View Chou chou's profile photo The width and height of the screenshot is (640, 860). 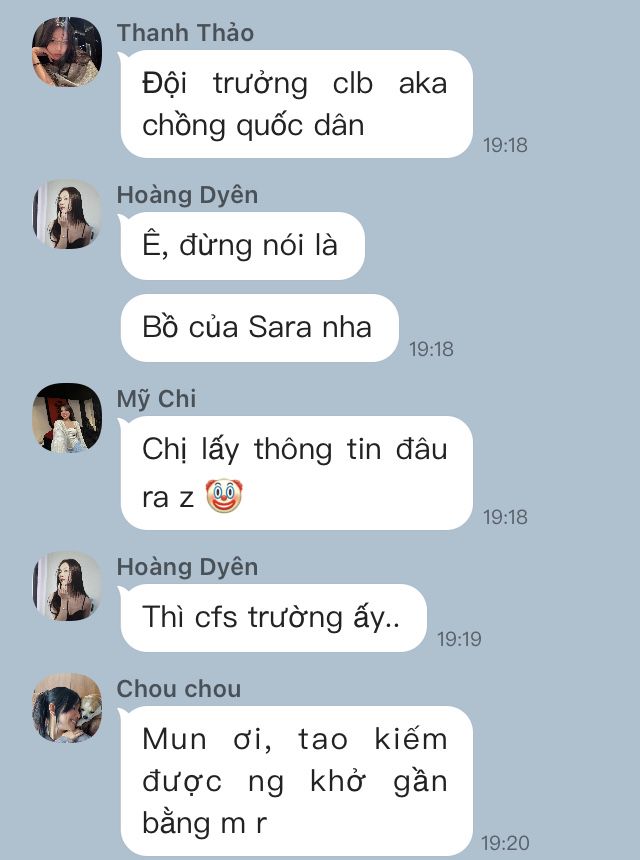click(67, 708)
